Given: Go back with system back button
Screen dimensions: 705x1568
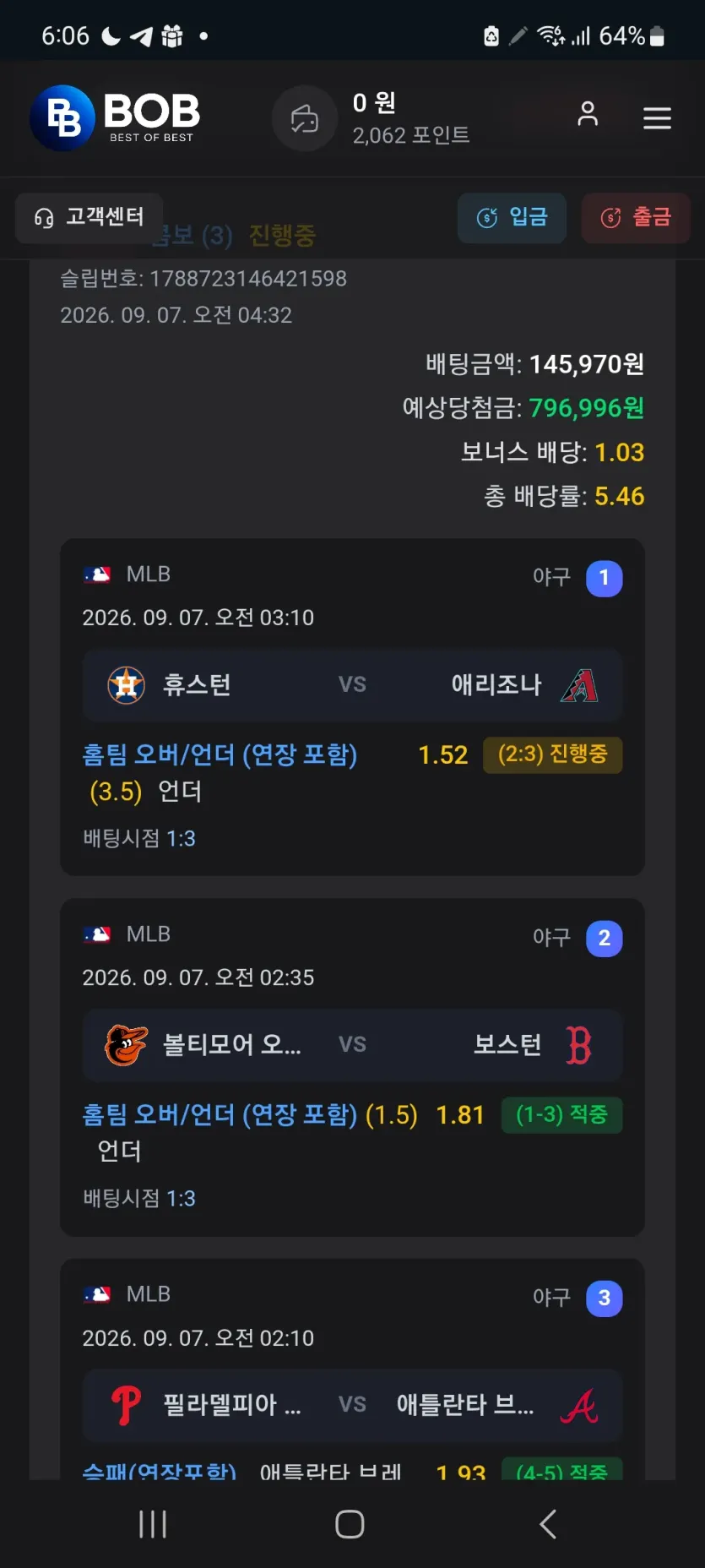Looking at the screenshot, I should 548,1524.
